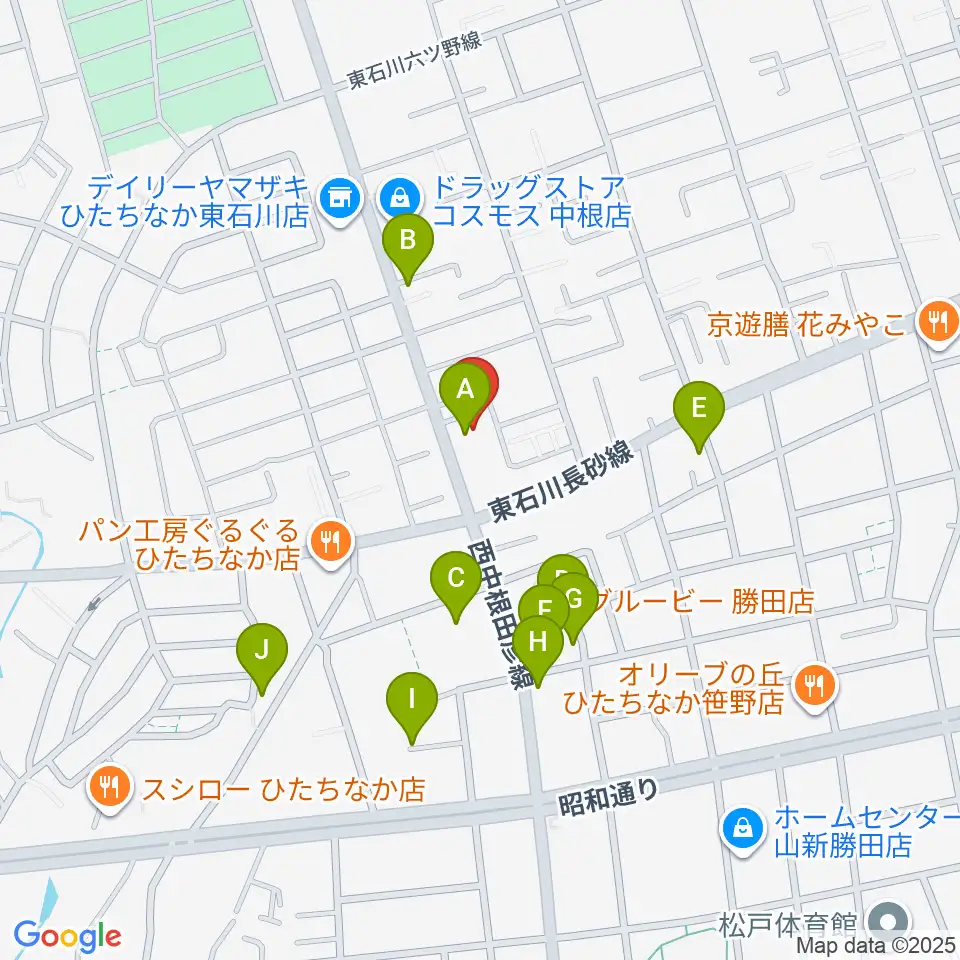Select the 松戸体育館 place icon
Screen dimensions: 960x960
click(x=890, y=921)
